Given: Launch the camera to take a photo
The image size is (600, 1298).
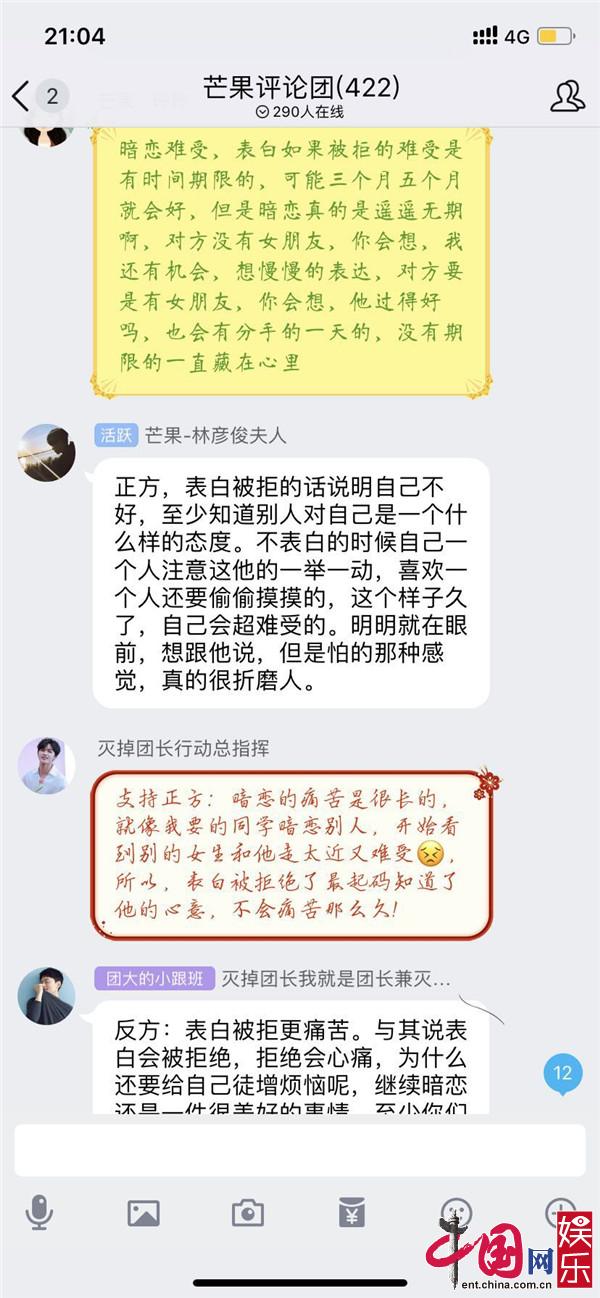Looking at the screenshot, I should click(247, 1214).
